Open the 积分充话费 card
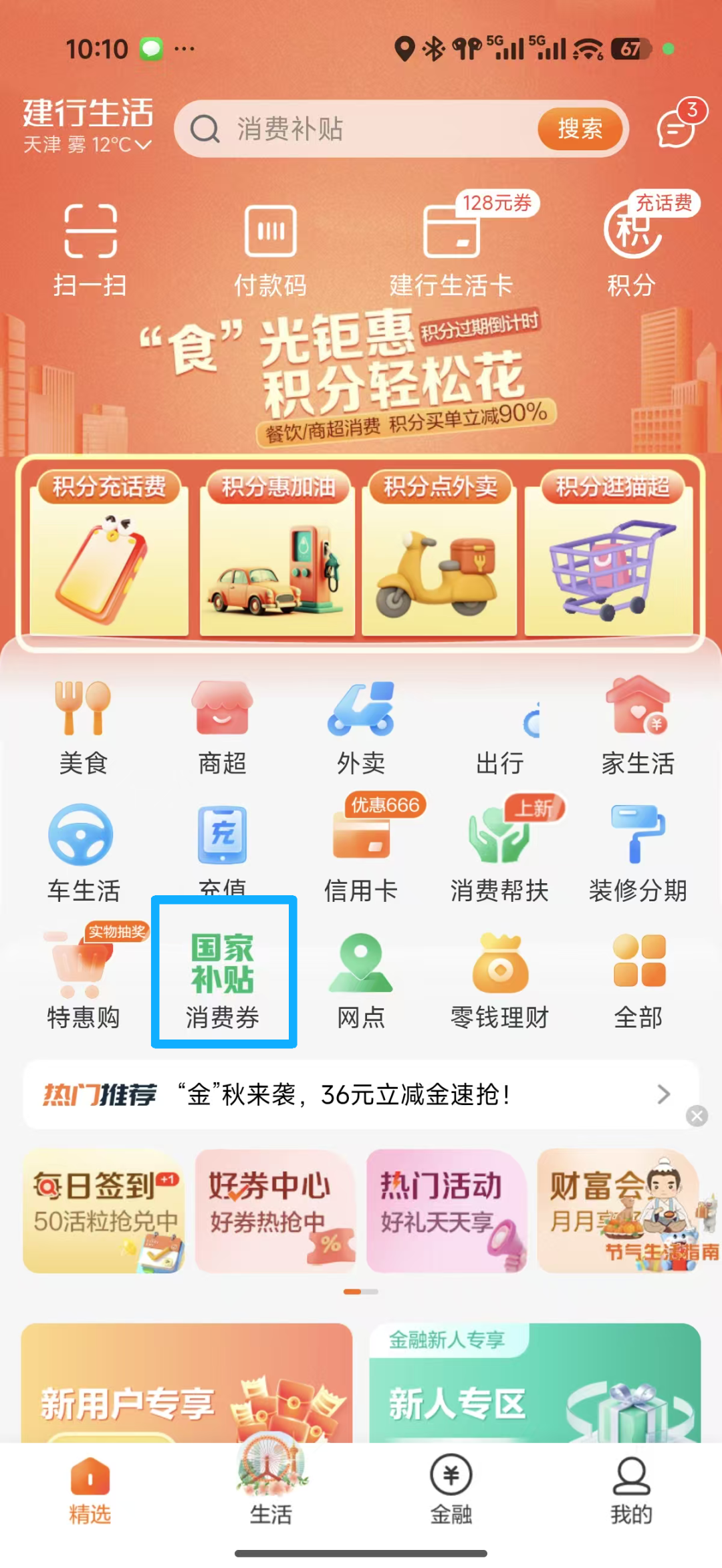The height and width of the screenshot is (1568, 722). tap(109, 552)
